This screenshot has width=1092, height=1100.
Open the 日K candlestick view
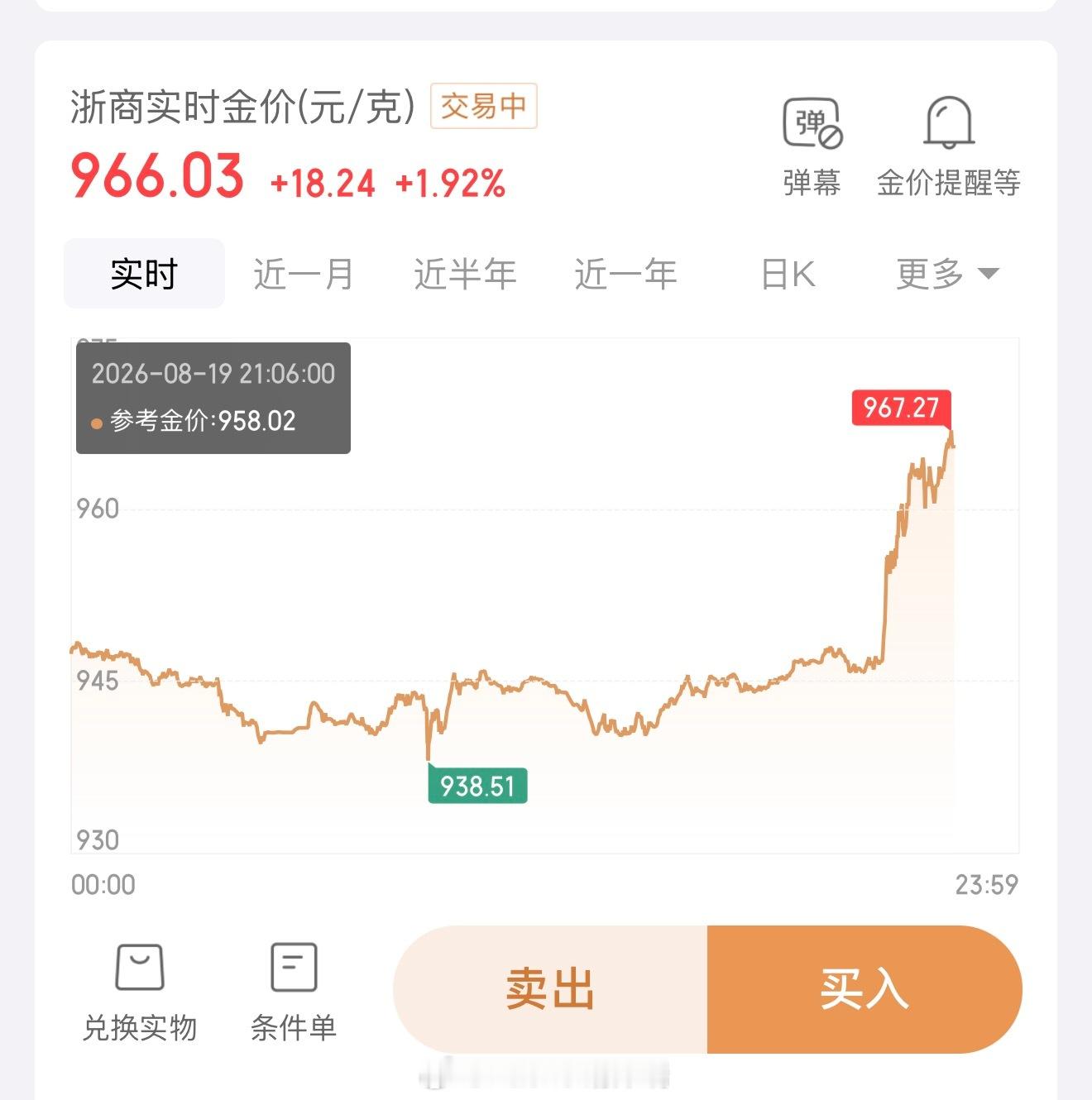pyautogui.click(x=788, y=274)
